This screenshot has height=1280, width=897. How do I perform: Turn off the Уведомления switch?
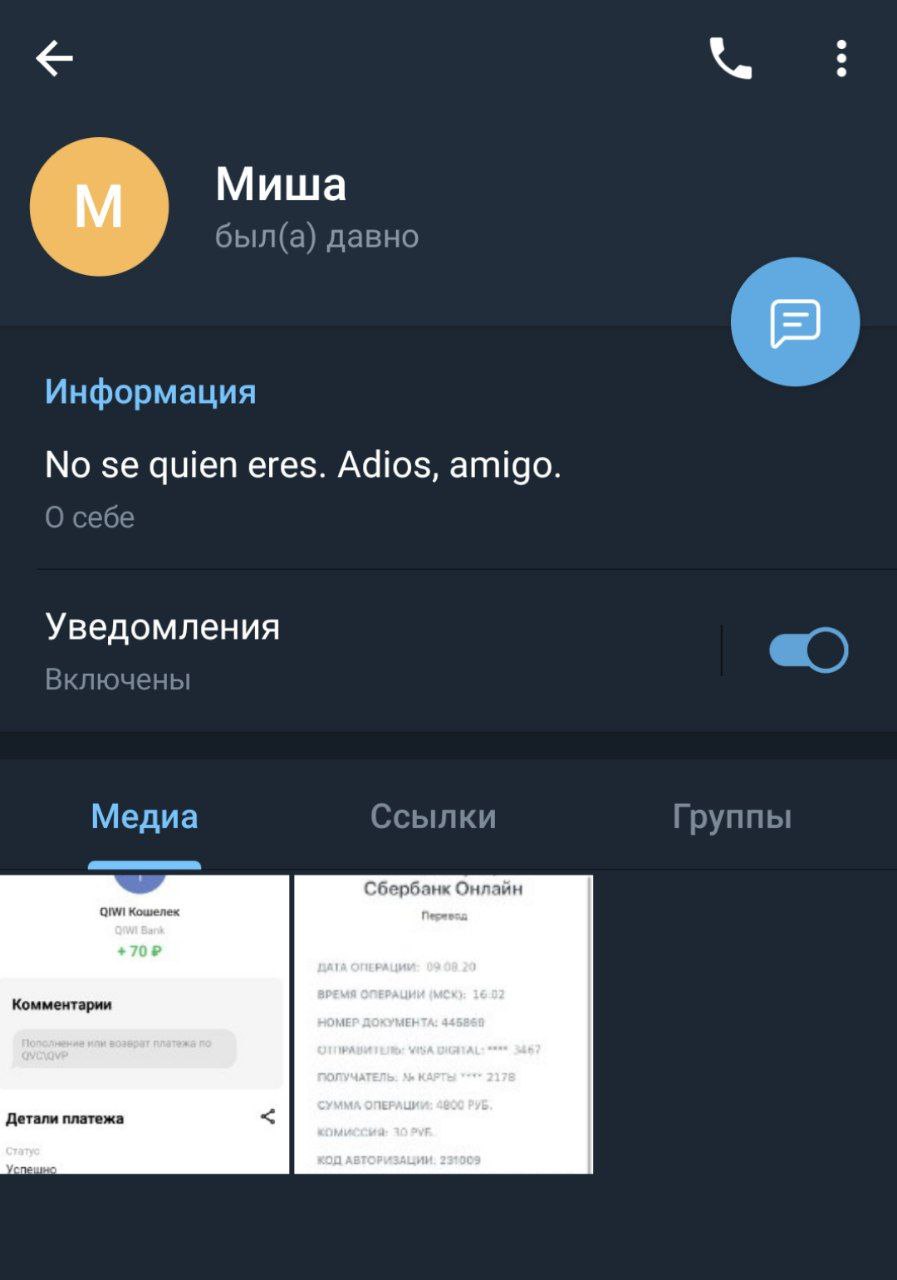[x=808, y=651]
